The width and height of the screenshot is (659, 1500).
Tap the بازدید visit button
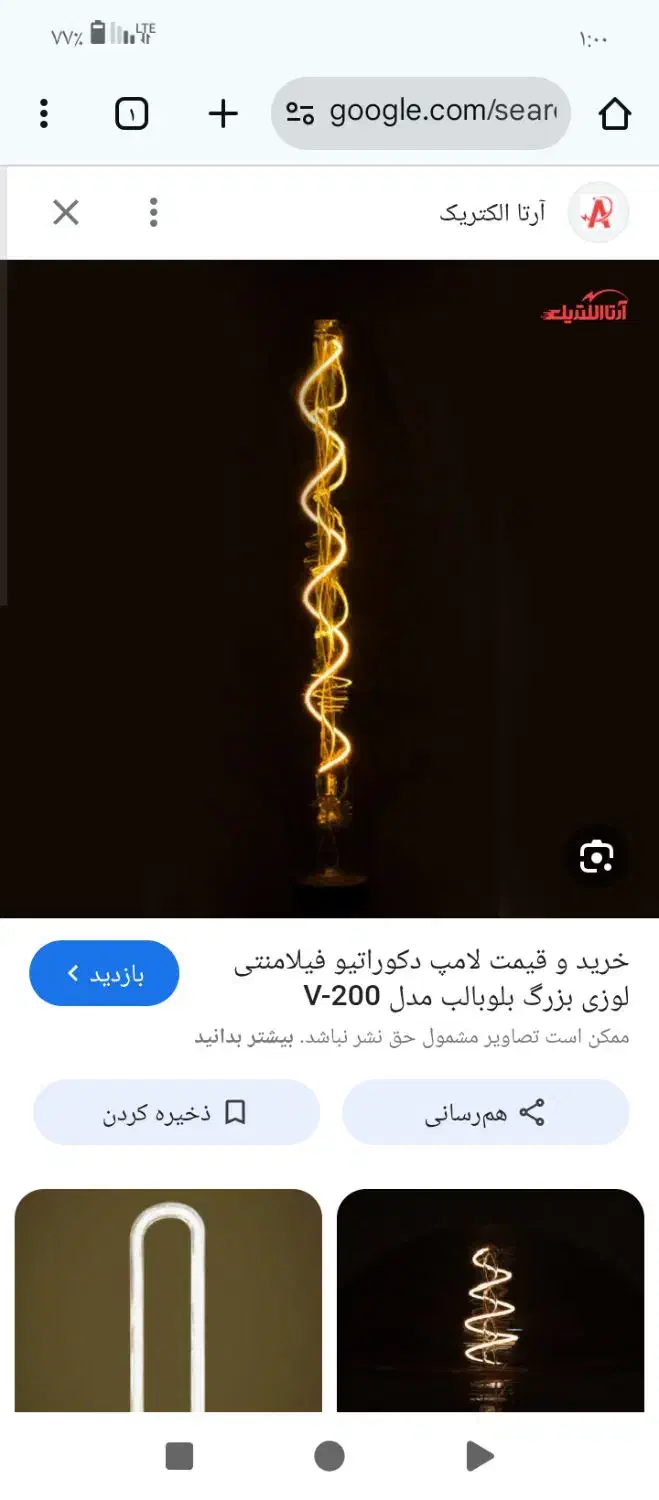[105, 973]
